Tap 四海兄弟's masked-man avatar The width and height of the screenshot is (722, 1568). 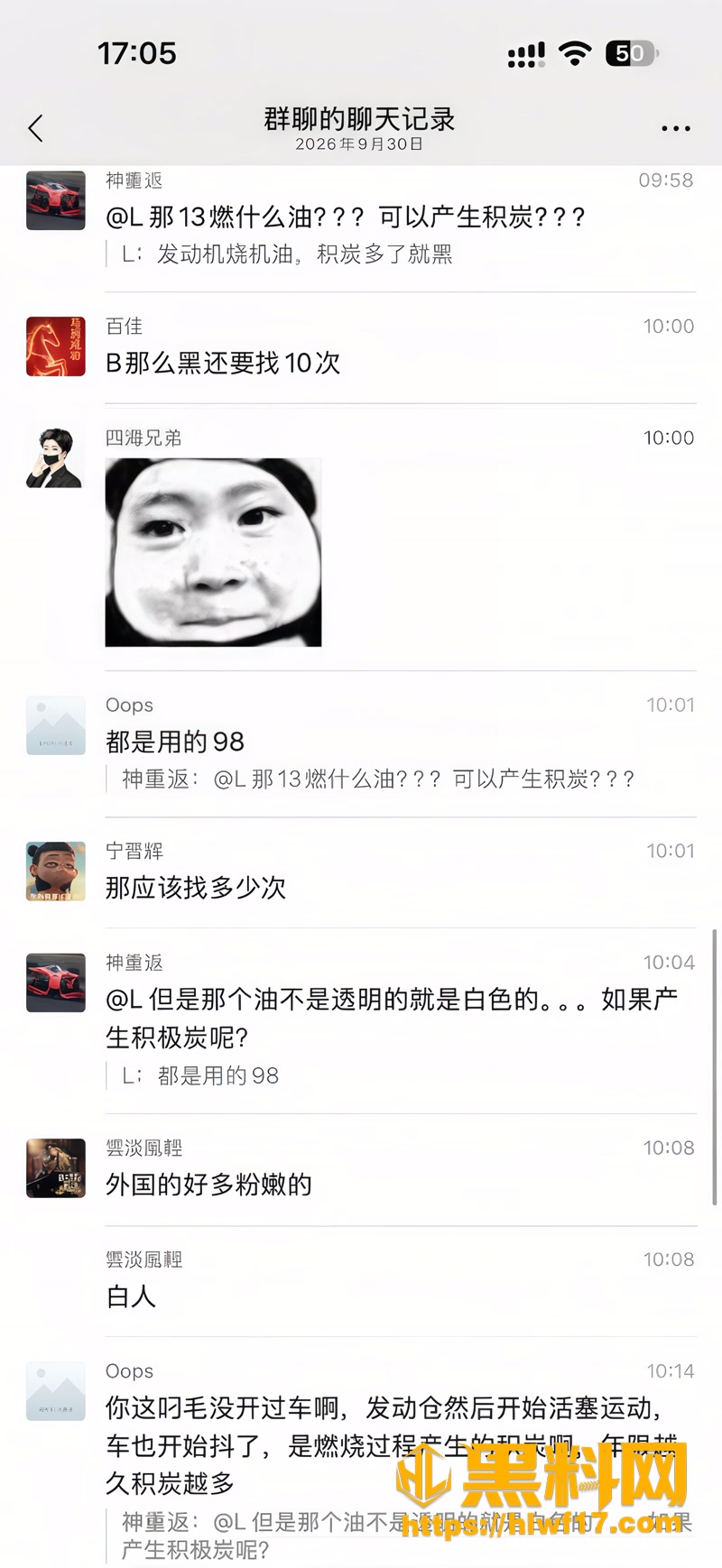(56, 458)
